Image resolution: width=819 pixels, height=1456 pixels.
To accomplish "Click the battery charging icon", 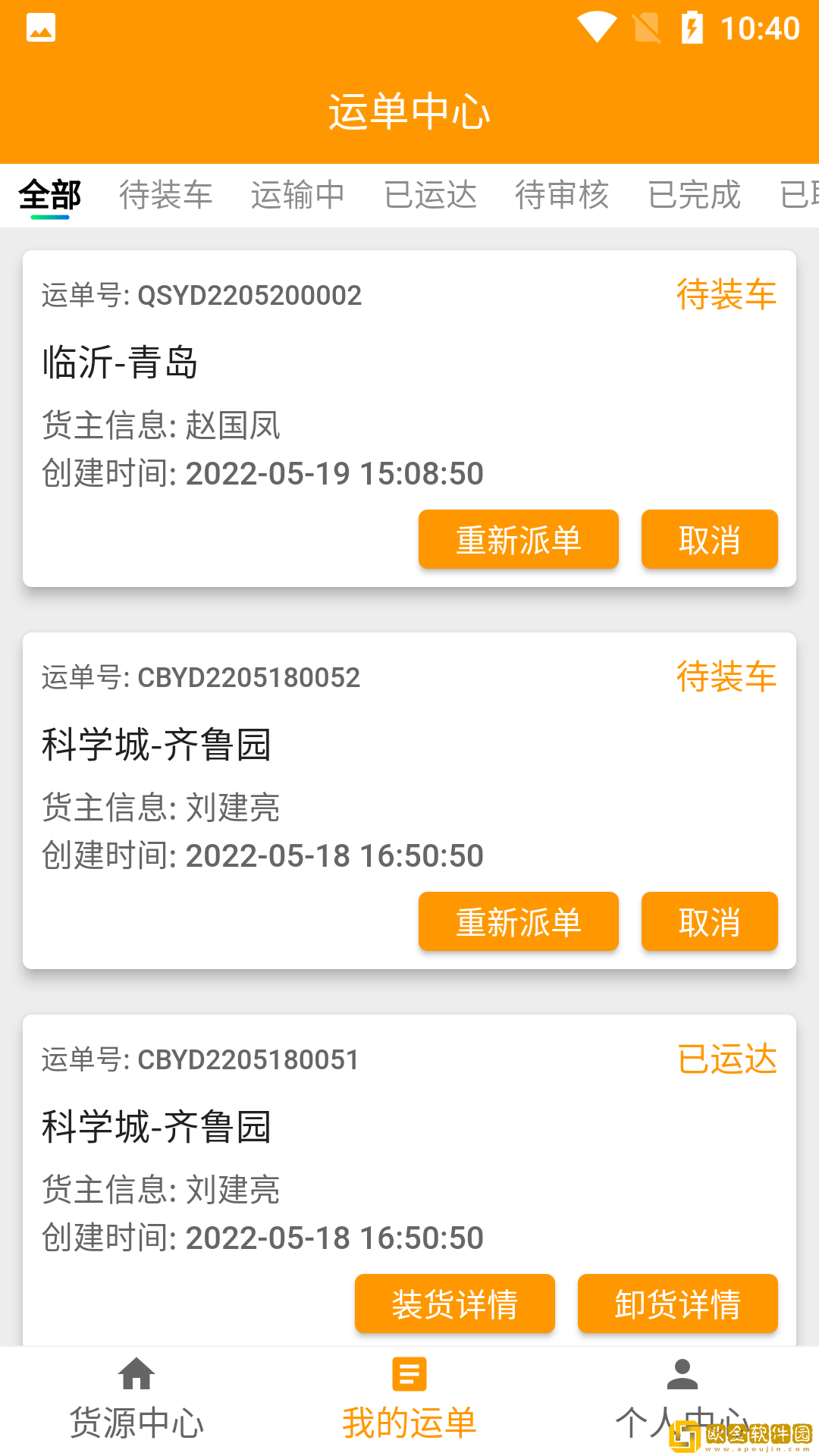I will 694,27.
